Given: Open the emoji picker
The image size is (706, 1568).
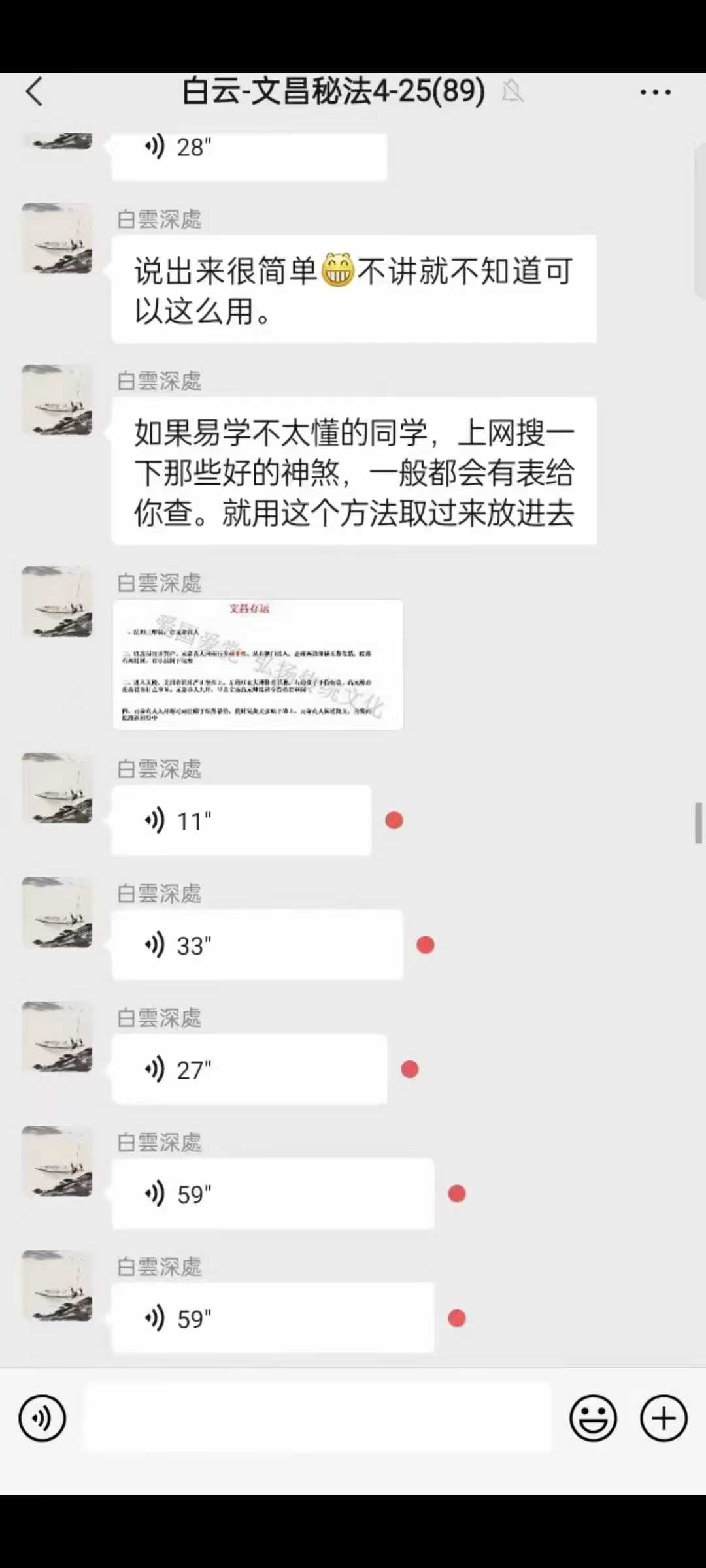Looking at the screenshot, I should [593, 1418].
